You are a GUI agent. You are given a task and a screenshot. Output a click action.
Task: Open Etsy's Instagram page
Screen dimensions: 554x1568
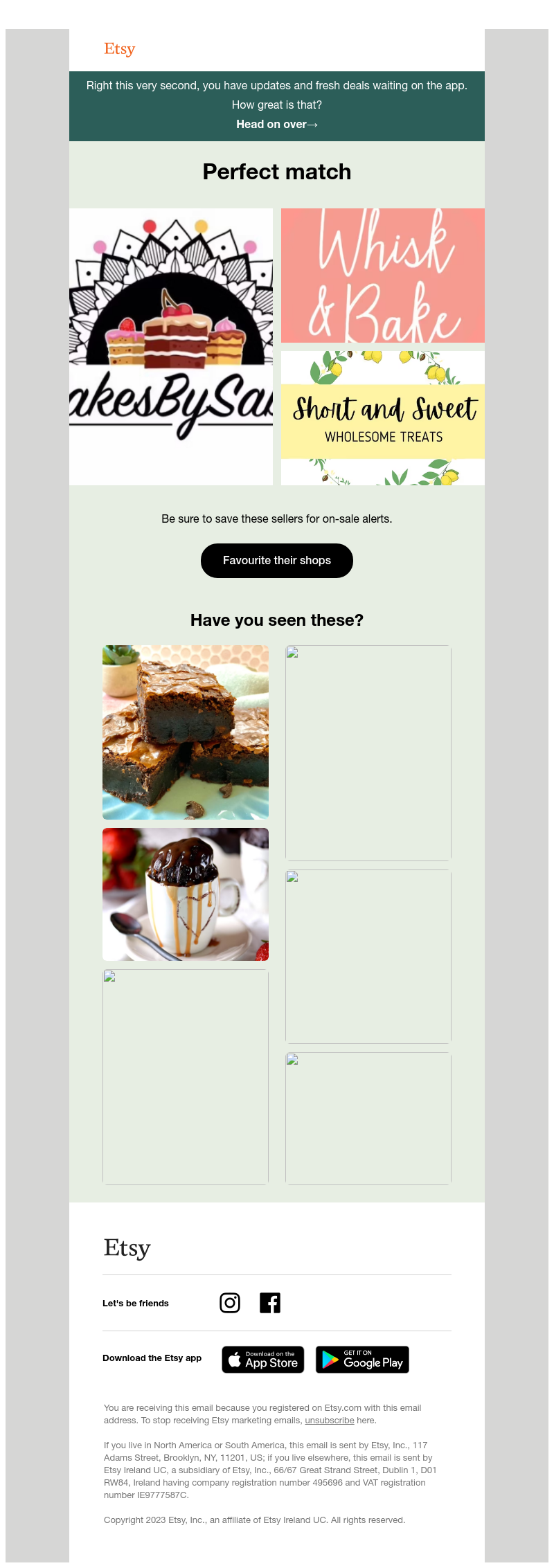click(x=230, y=1303)
